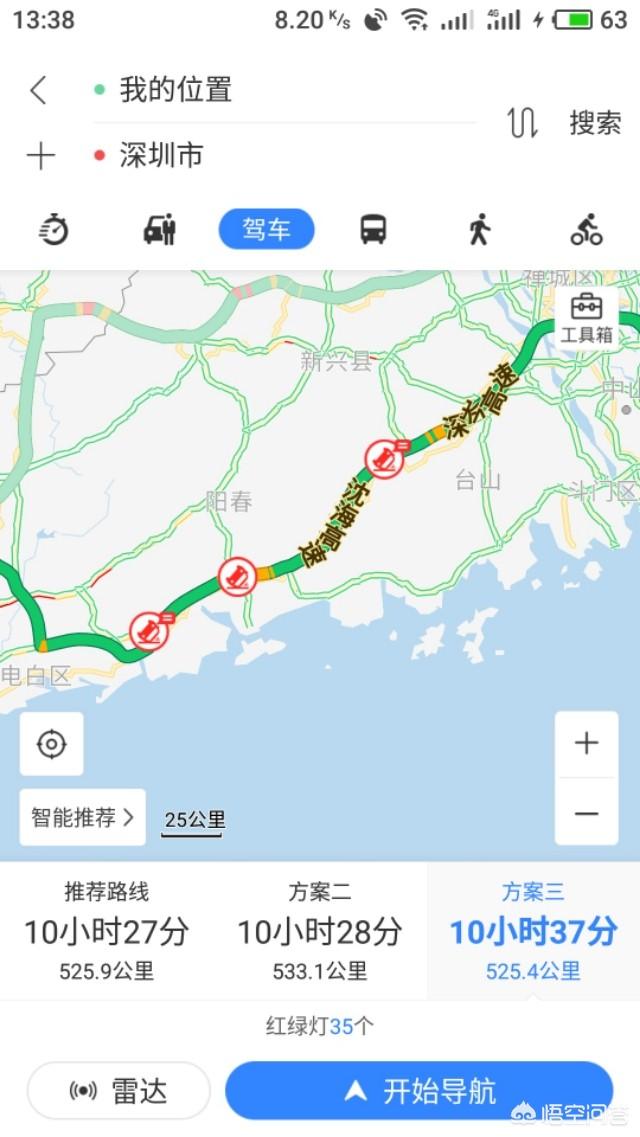
Task: Go back using the top-left arrow
Action: [x=38, y=91]
